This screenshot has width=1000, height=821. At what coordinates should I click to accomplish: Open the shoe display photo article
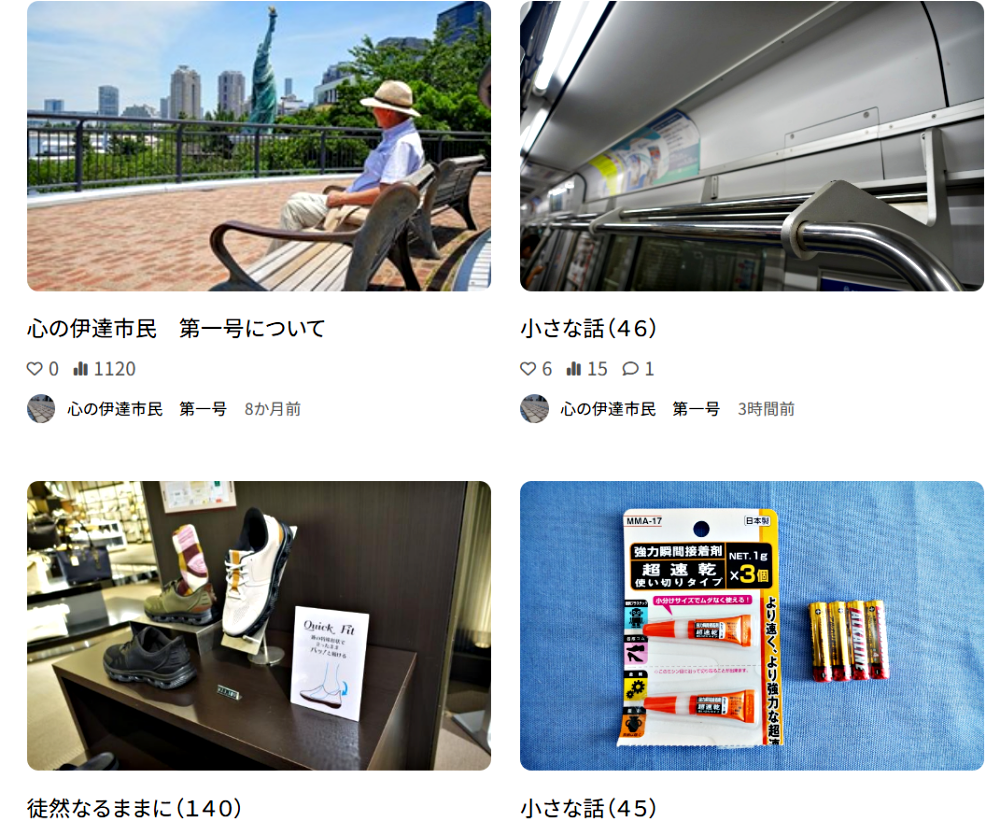pos(258,625)
